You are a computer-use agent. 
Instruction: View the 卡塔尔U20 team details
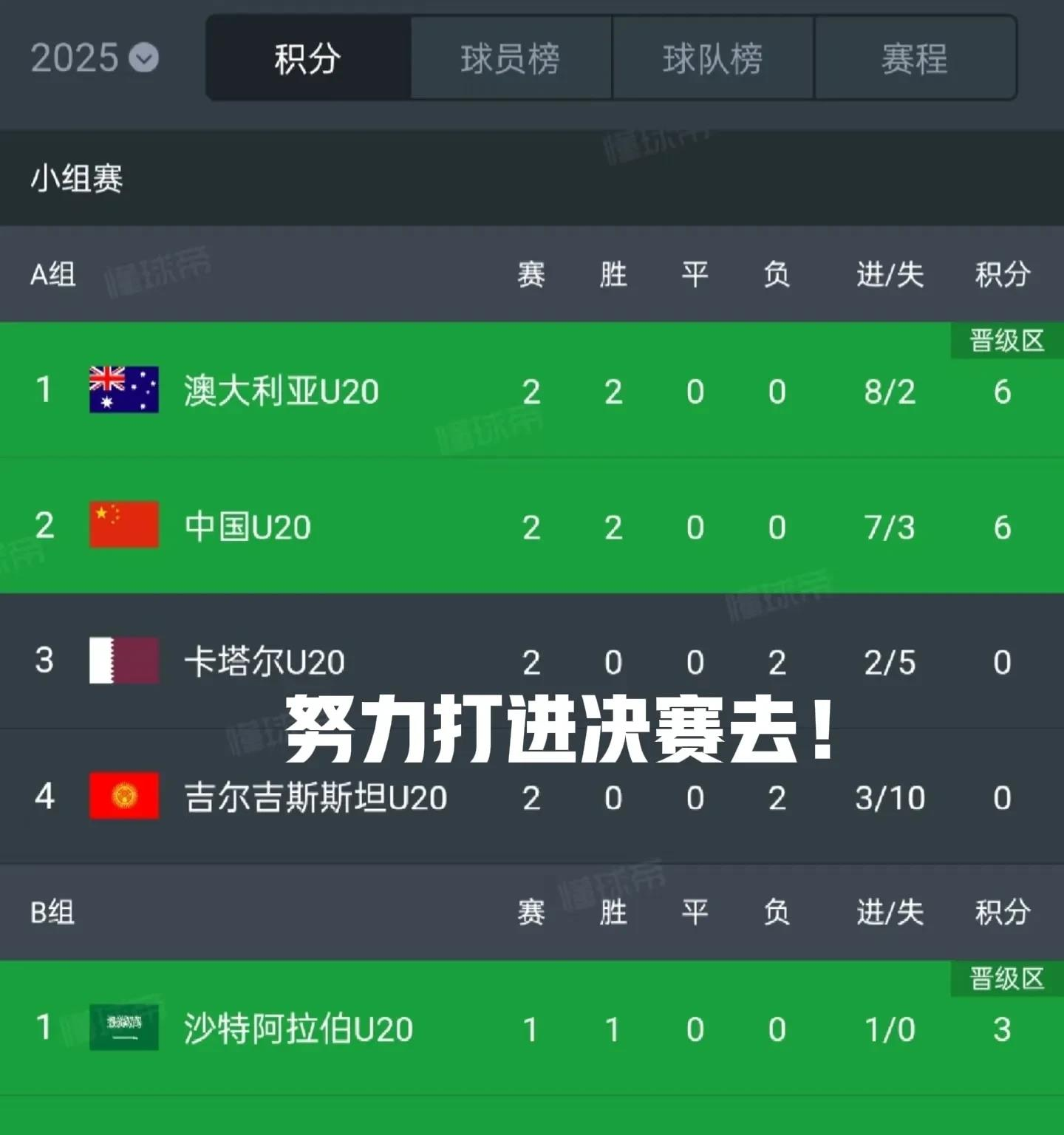point(264,661)
